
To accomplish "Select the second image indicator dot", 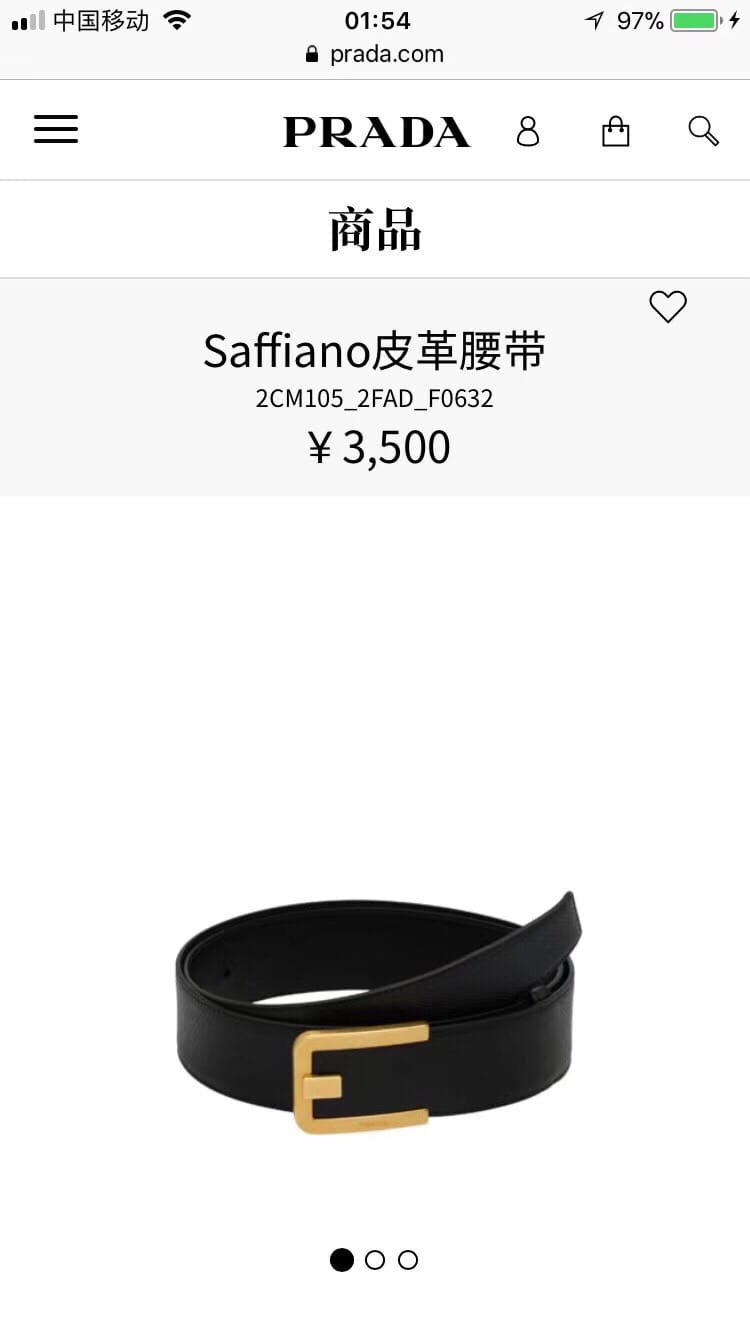I will point(375,1260).
